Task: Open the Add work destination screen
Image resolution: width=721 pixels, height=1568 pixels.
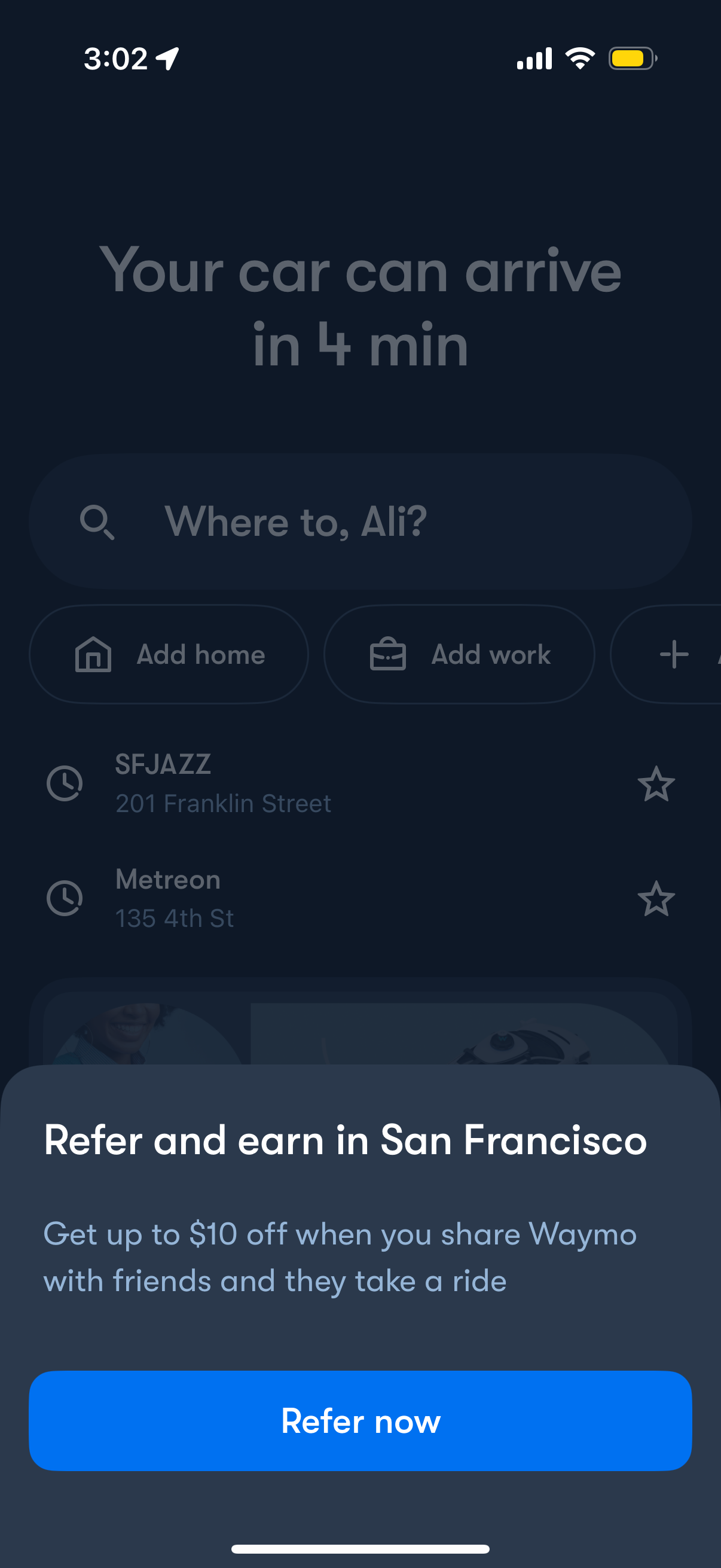Action: pyautogui.click(x=459, y=653)
